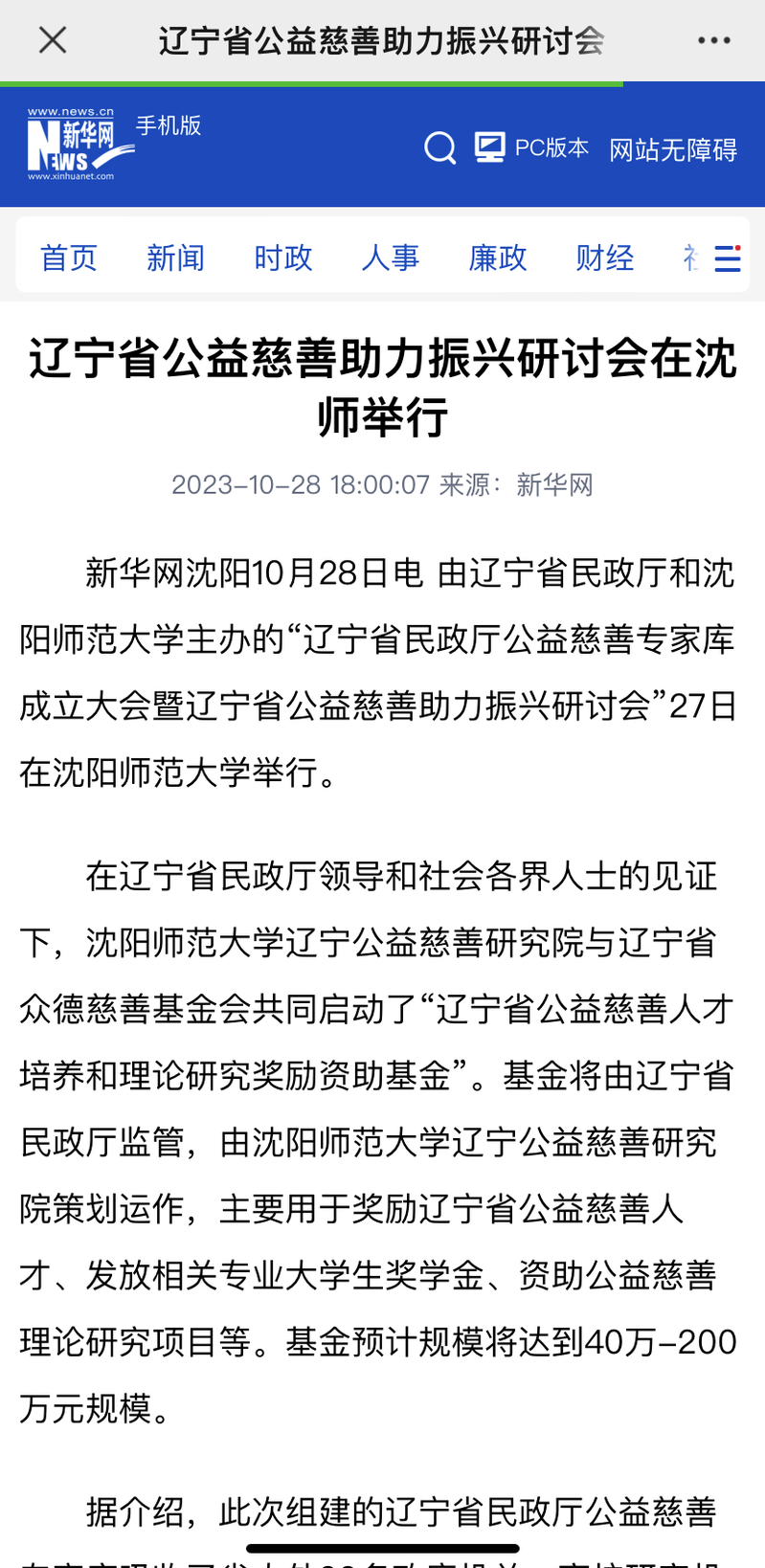The height and width of the screenshot is (1568, 765).
Task: Switch to the 时政 section
Action: (283, 258)
